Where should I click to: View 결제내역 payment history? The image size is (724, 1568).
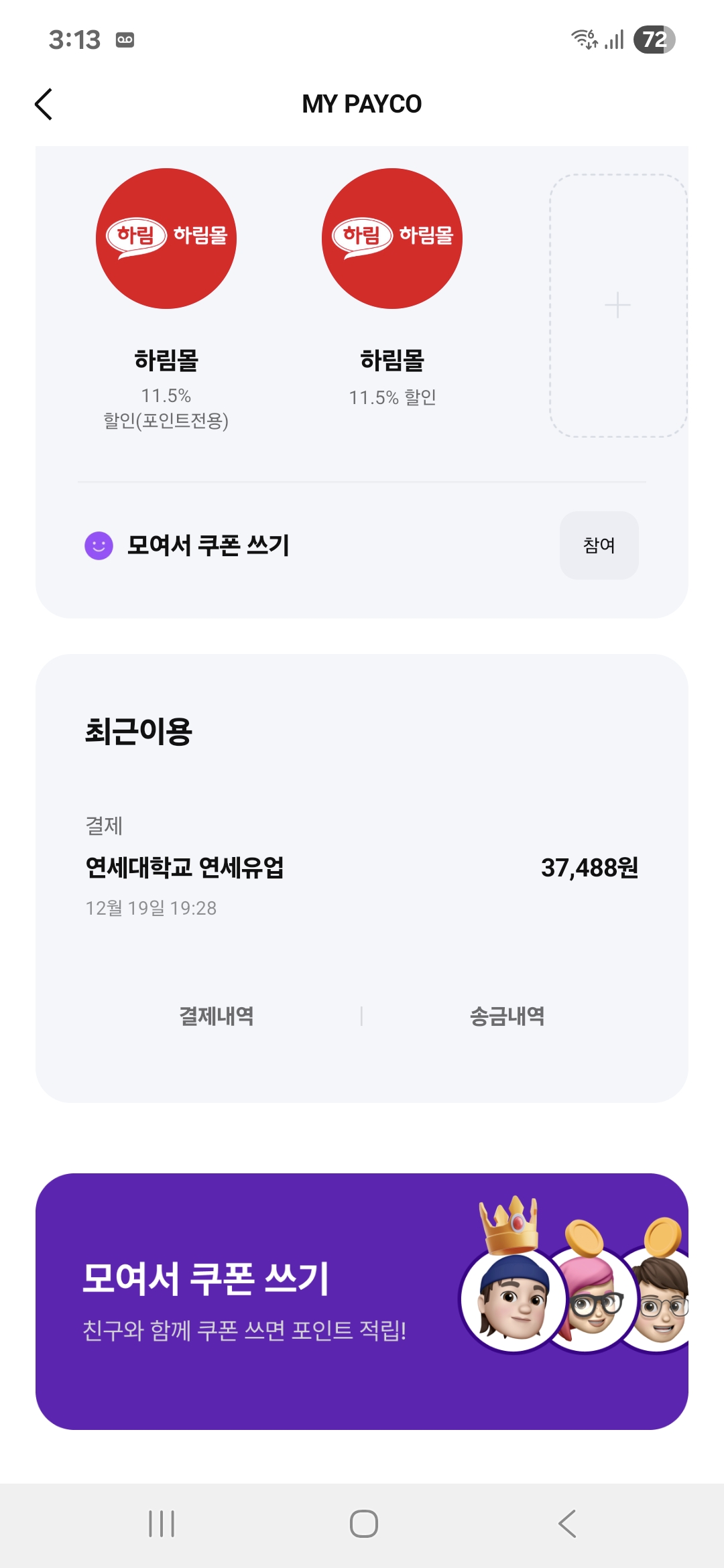coord(217,1016)
